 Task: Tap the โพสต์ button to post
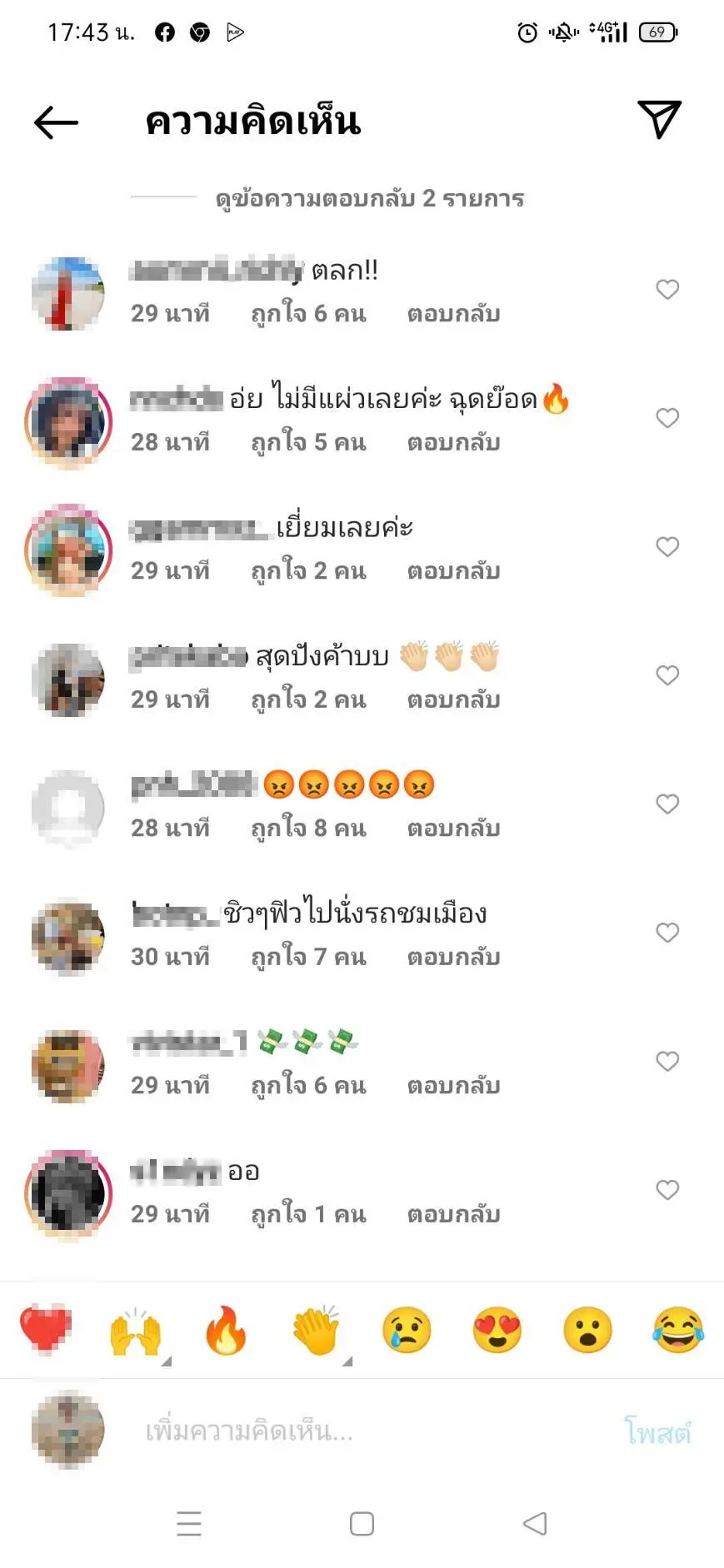tap(658, 1431)
